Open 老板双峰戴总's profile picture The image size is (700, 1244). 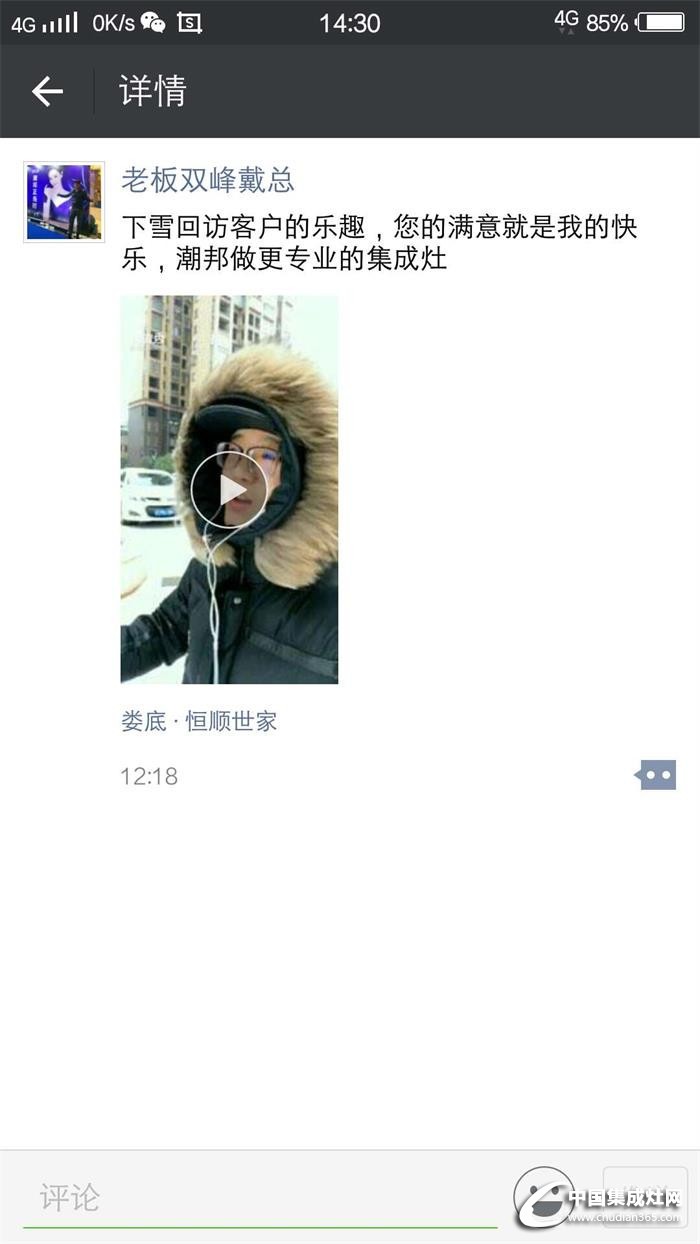(x=64, y=202)
